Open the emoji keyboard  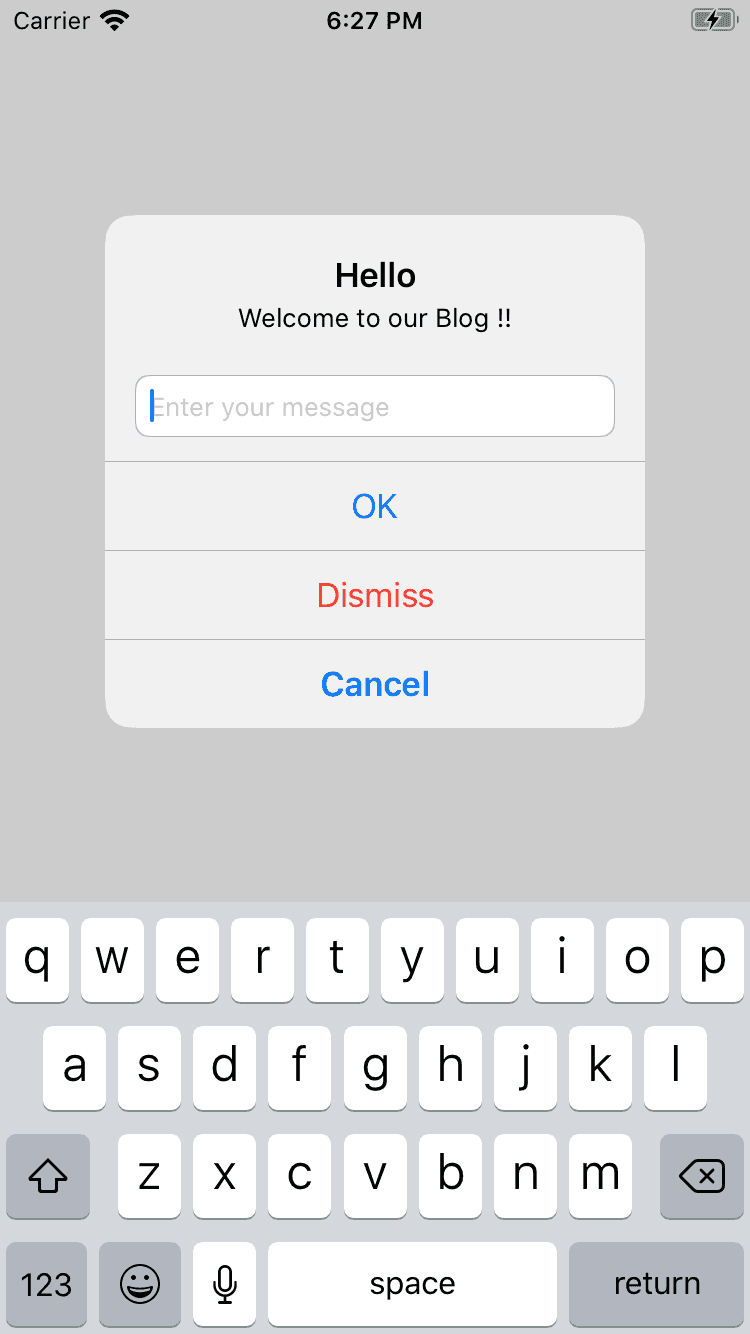pyautogui.click(x=140, y=1284)
